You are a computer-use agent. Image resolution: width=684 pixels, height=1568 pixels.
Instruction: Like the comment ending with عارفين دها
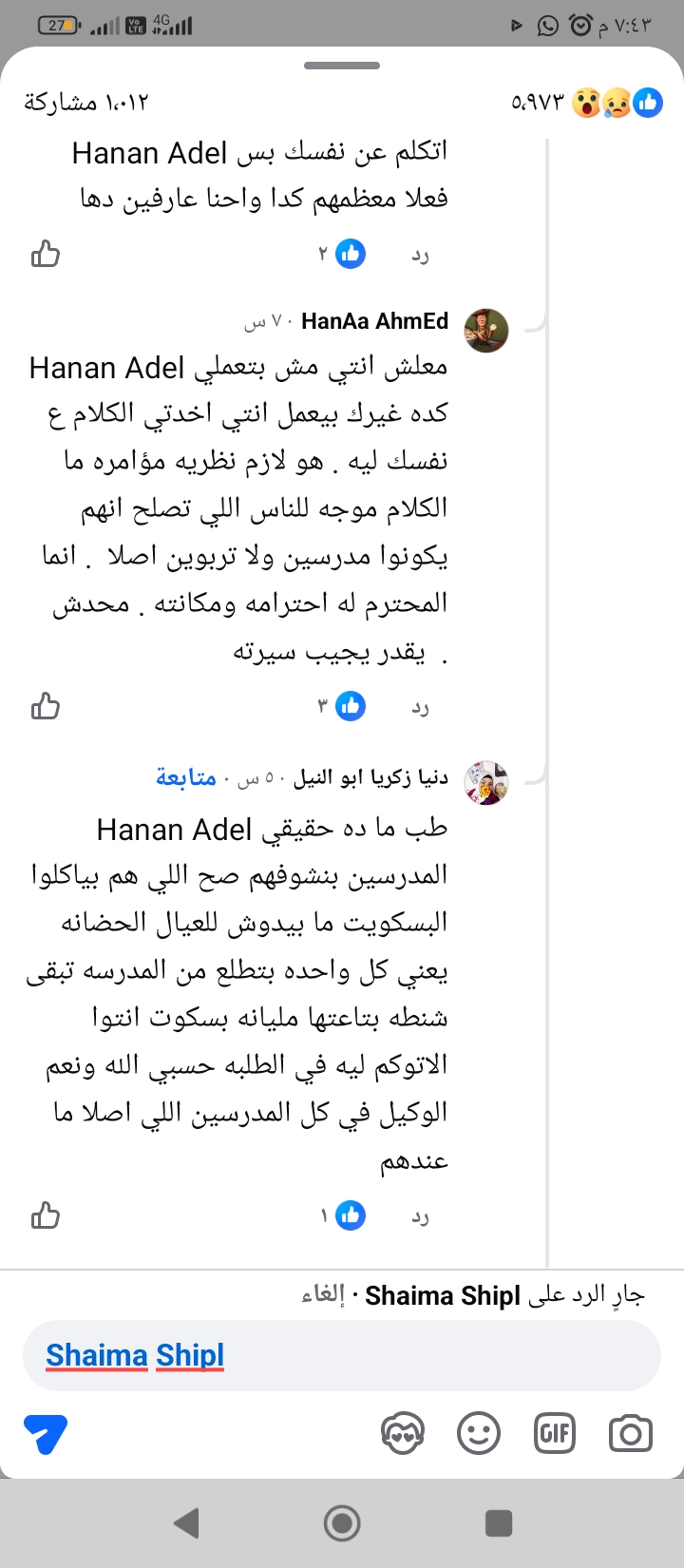[x=46, y=254]
